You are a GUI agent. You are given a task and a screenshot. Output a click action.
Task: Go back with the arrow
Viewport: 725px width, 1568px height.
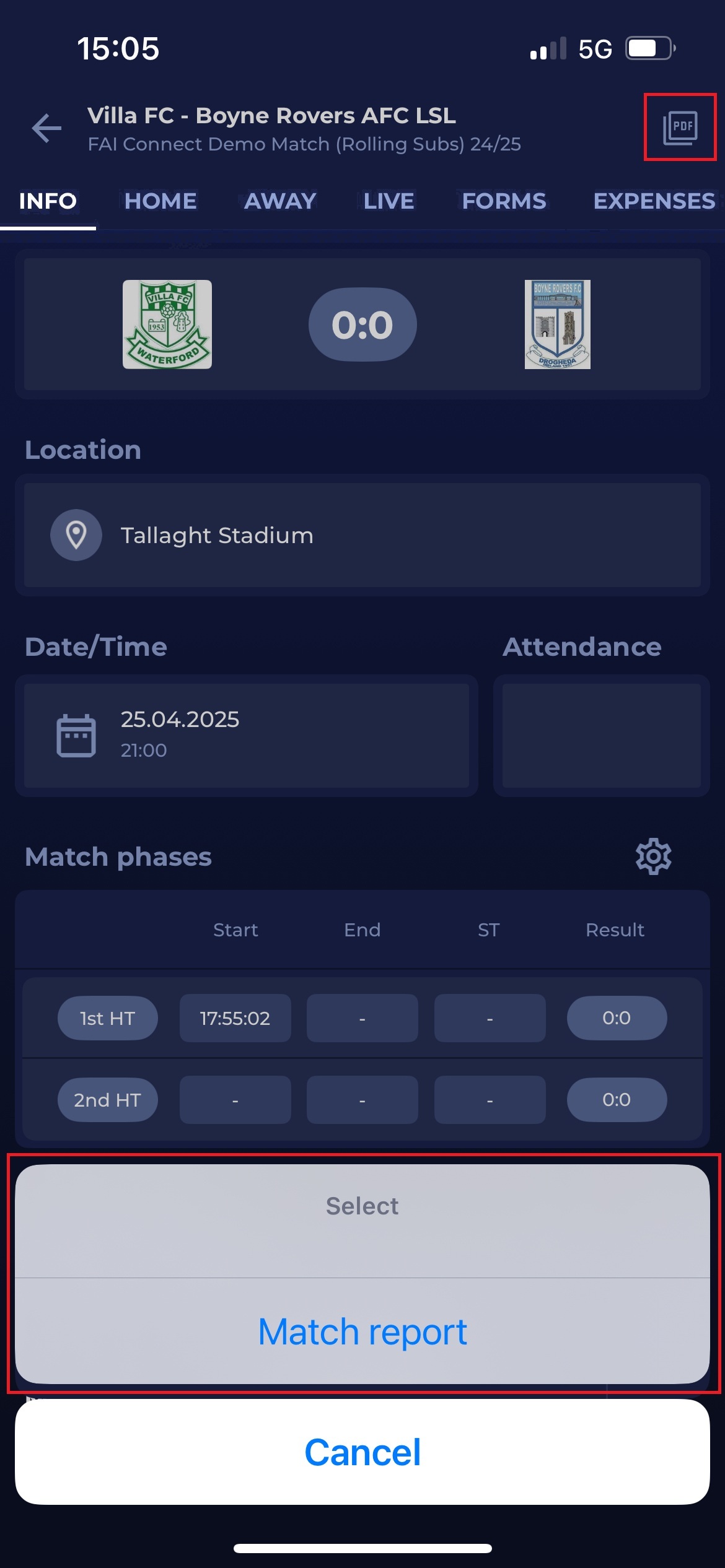[47, 128]
